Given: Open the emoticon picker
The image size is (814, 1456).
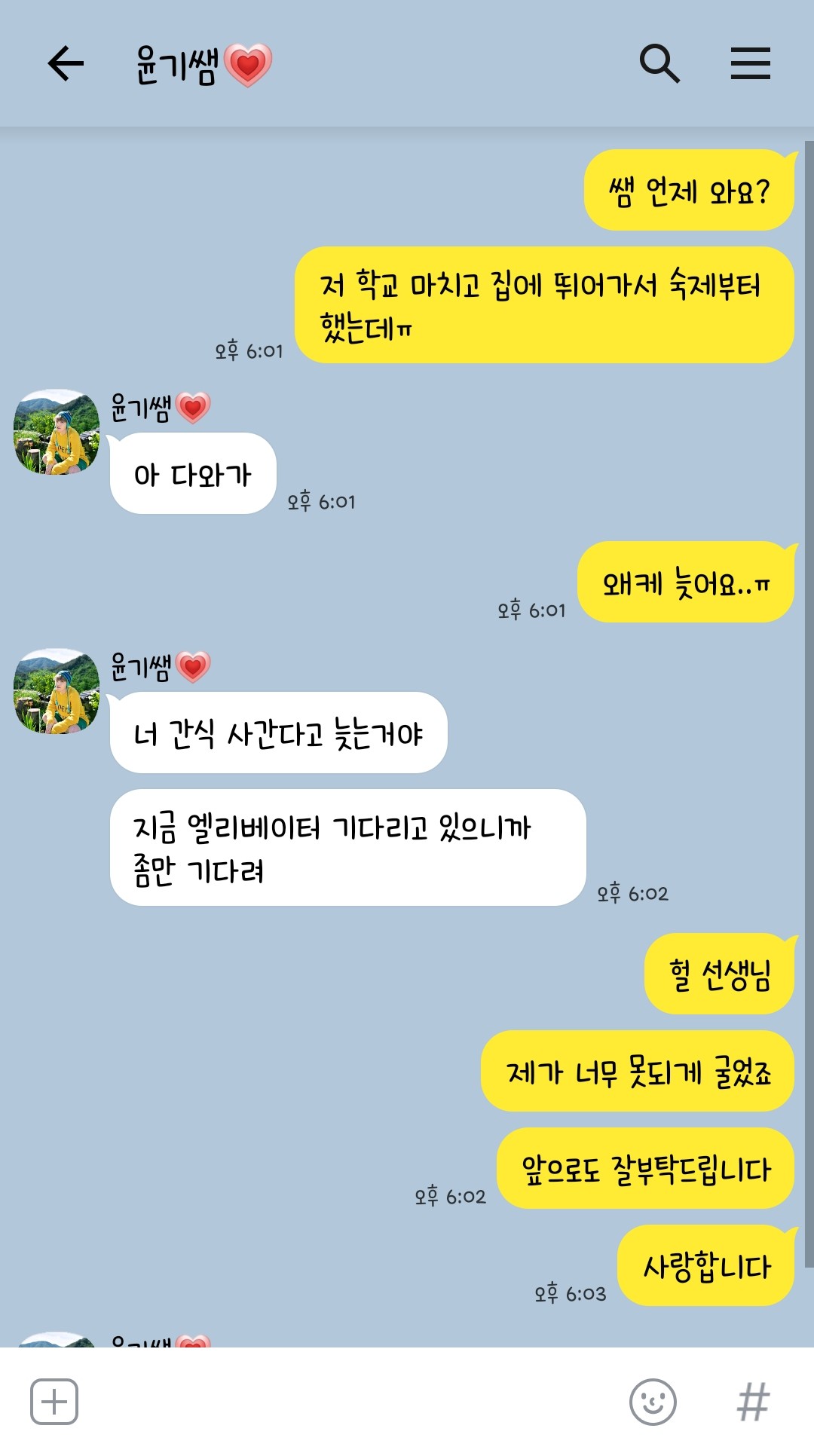Looking at the screenshot, I should tap(653, 1402).
